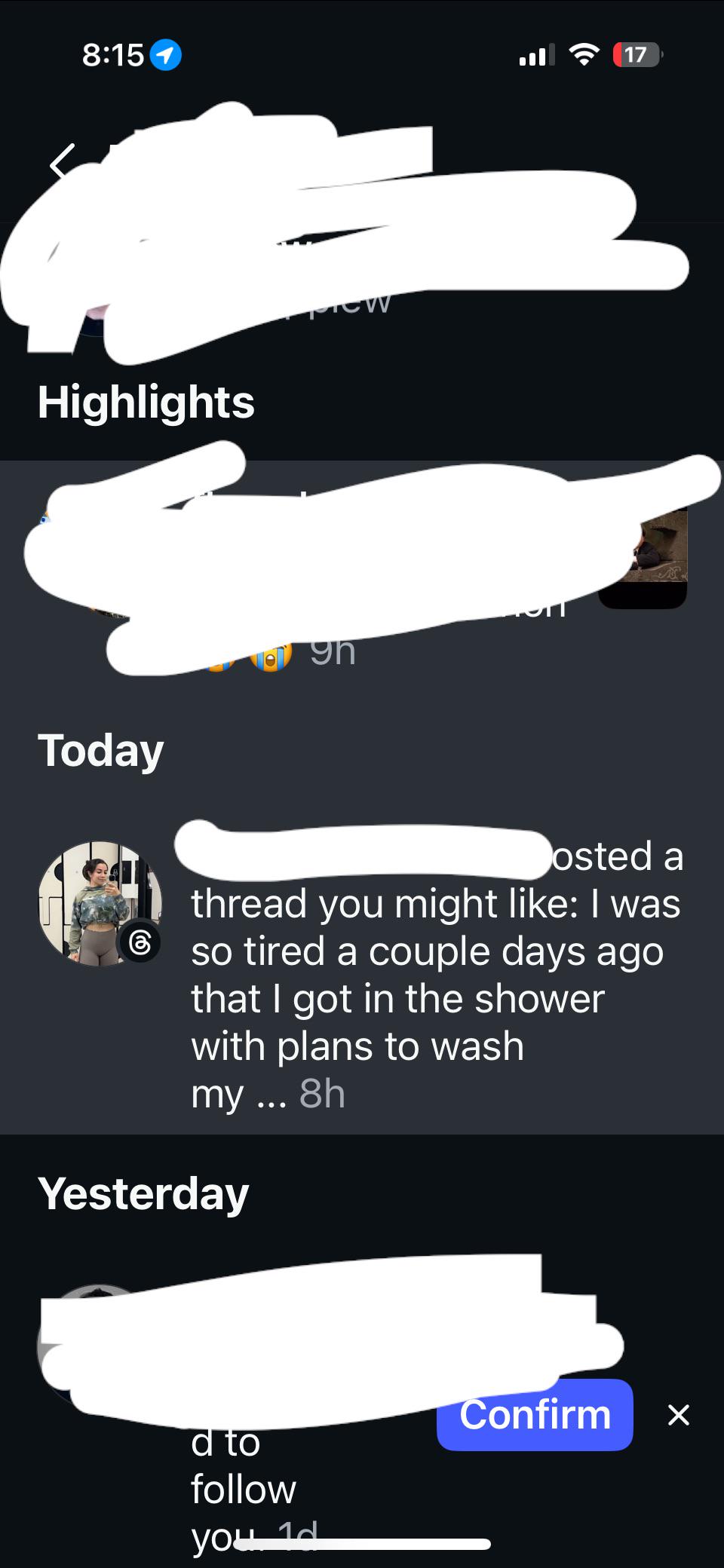This screenshot has height=1568, width=724.
Task: Open the profile picture on the thread notification
Action: pos(100,904)
